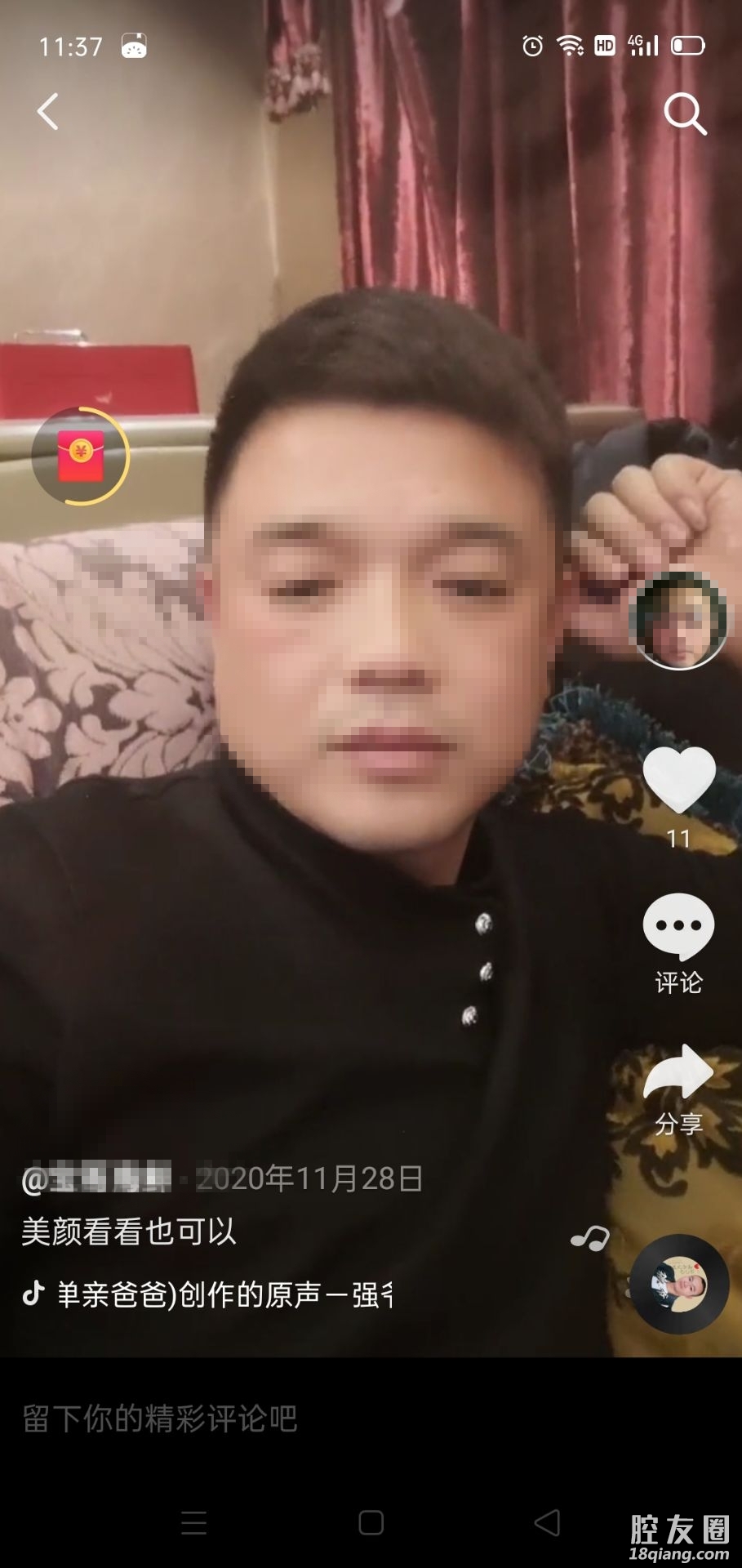Open the spinning music disc
The width and height of the screenshot is (742, 1568).
coord(679,1285)
